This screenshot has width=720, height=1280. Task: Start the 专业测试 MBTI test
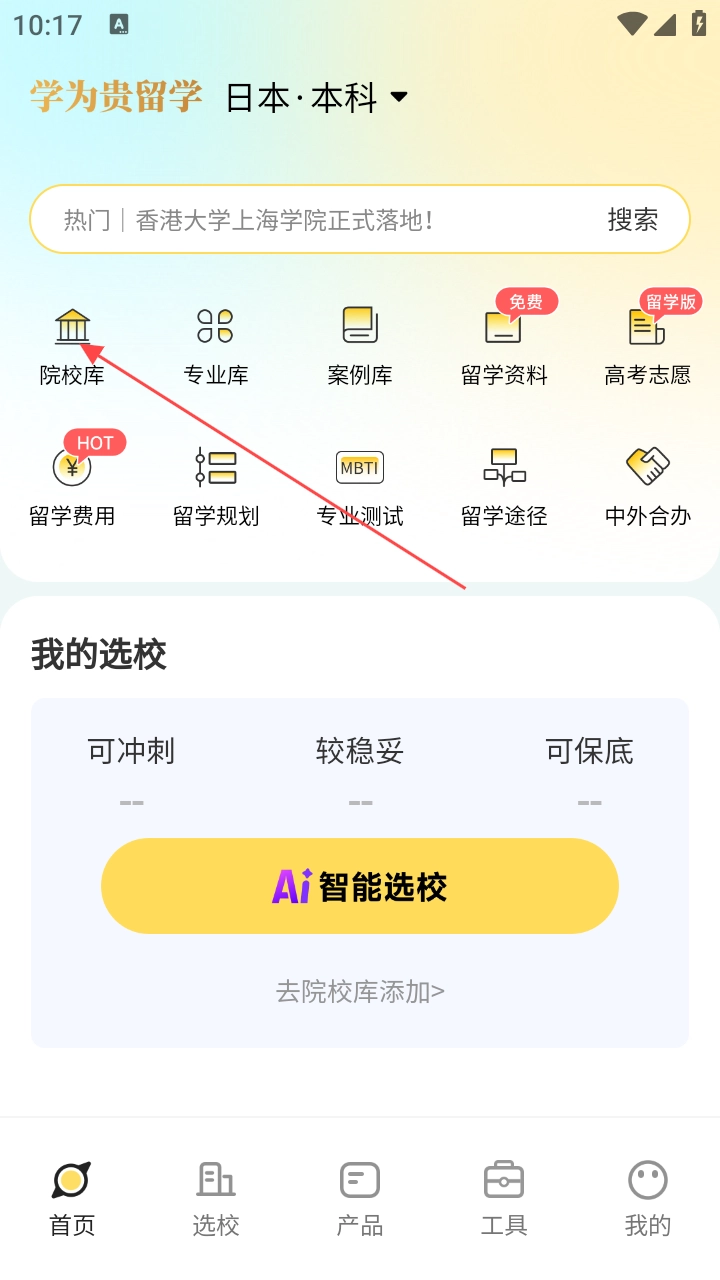click(x=360, y=485)
